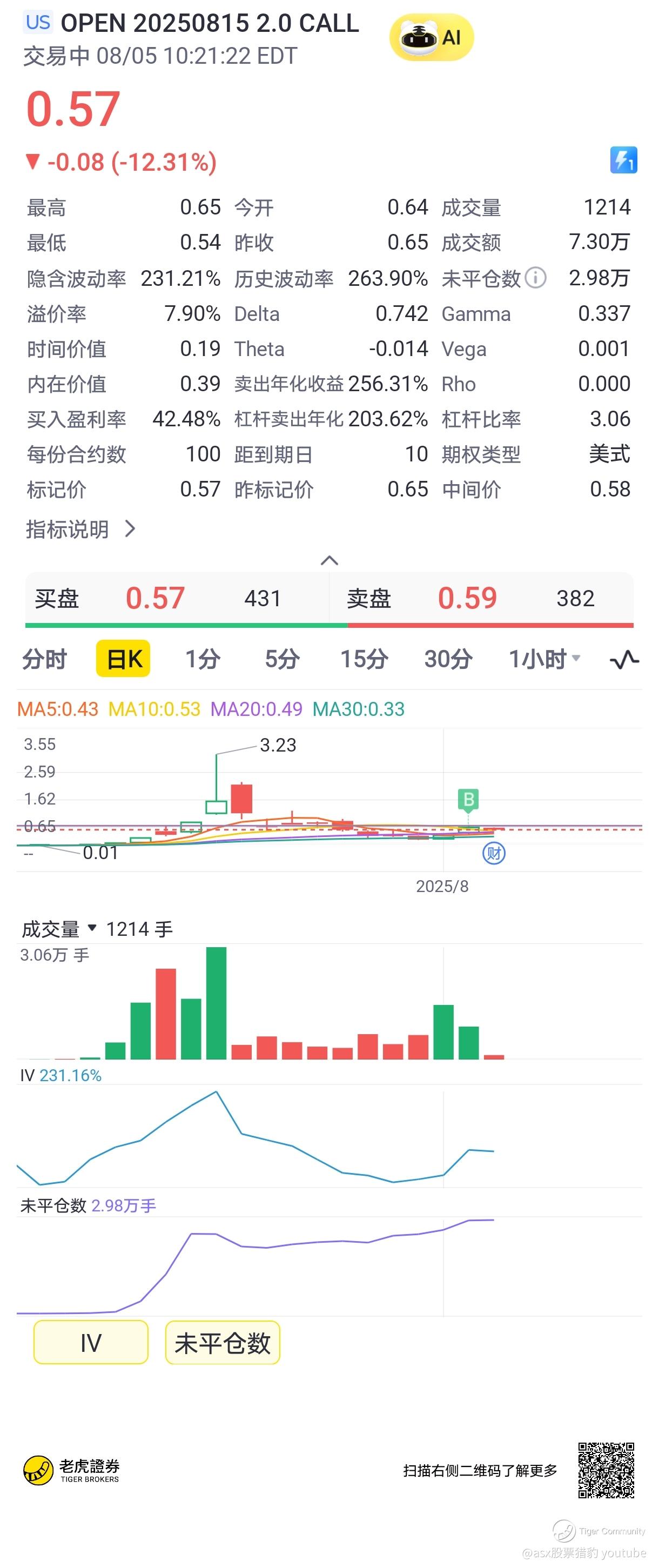Collapse the quote details with the up chevron
The image size is (659, 1568).
pos(329,560)
